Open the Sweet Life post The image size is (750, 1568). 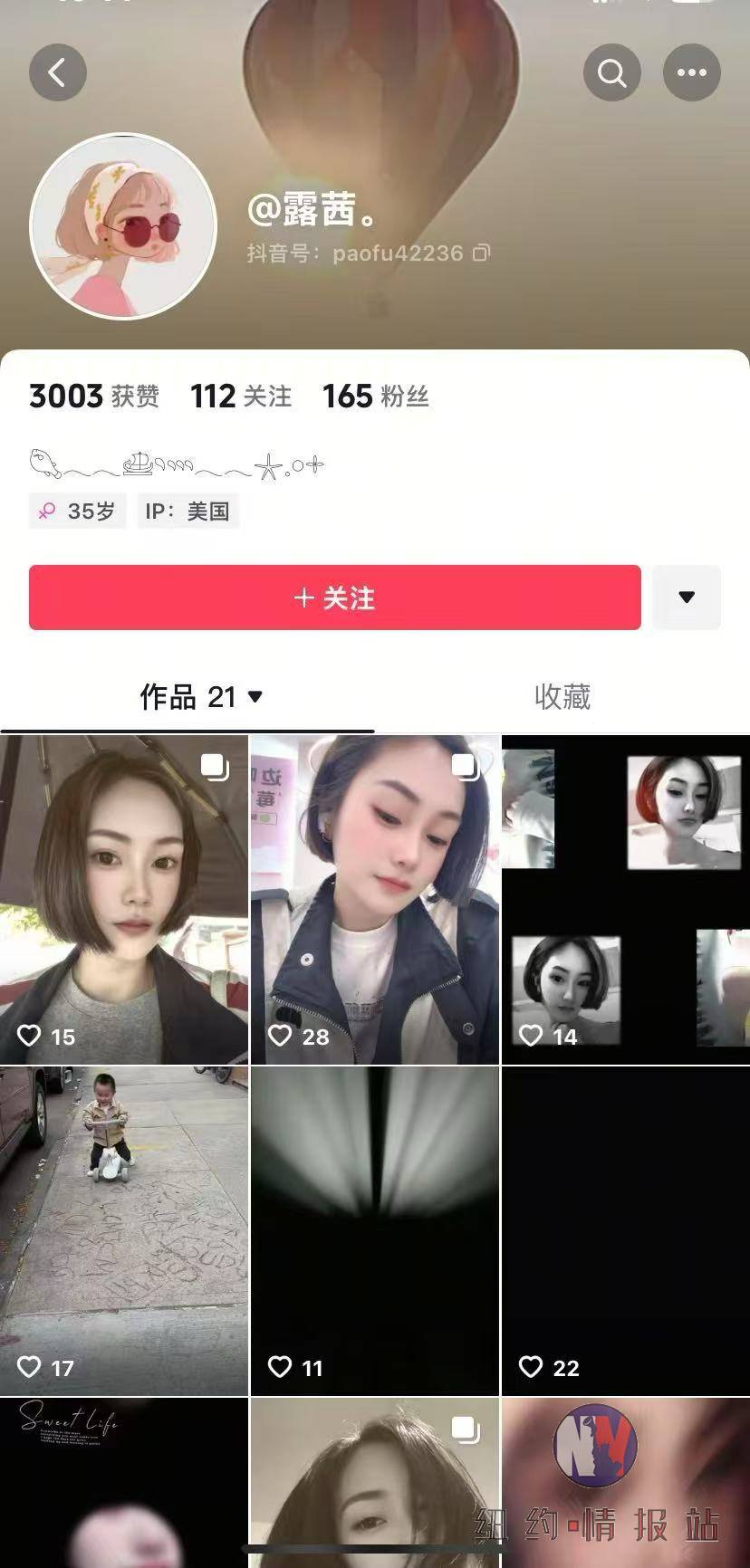(x=123, y=1485)
